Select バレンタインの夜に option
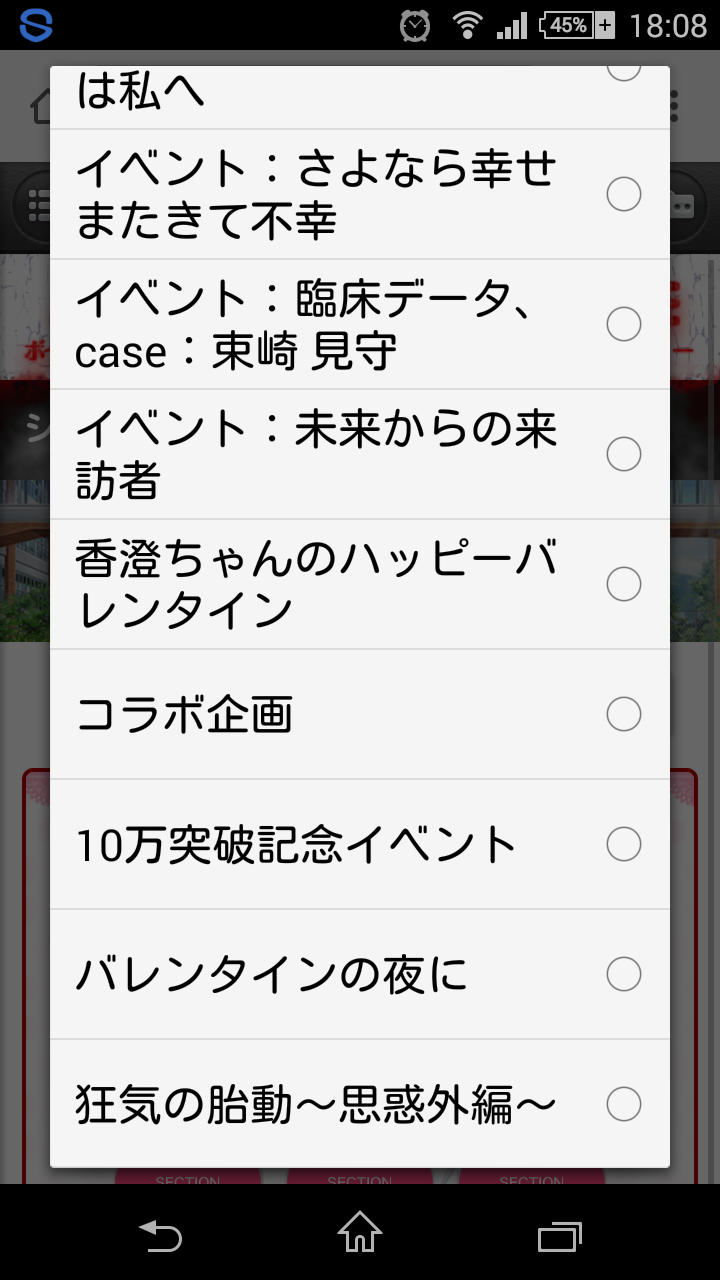 tap(360, 974)
